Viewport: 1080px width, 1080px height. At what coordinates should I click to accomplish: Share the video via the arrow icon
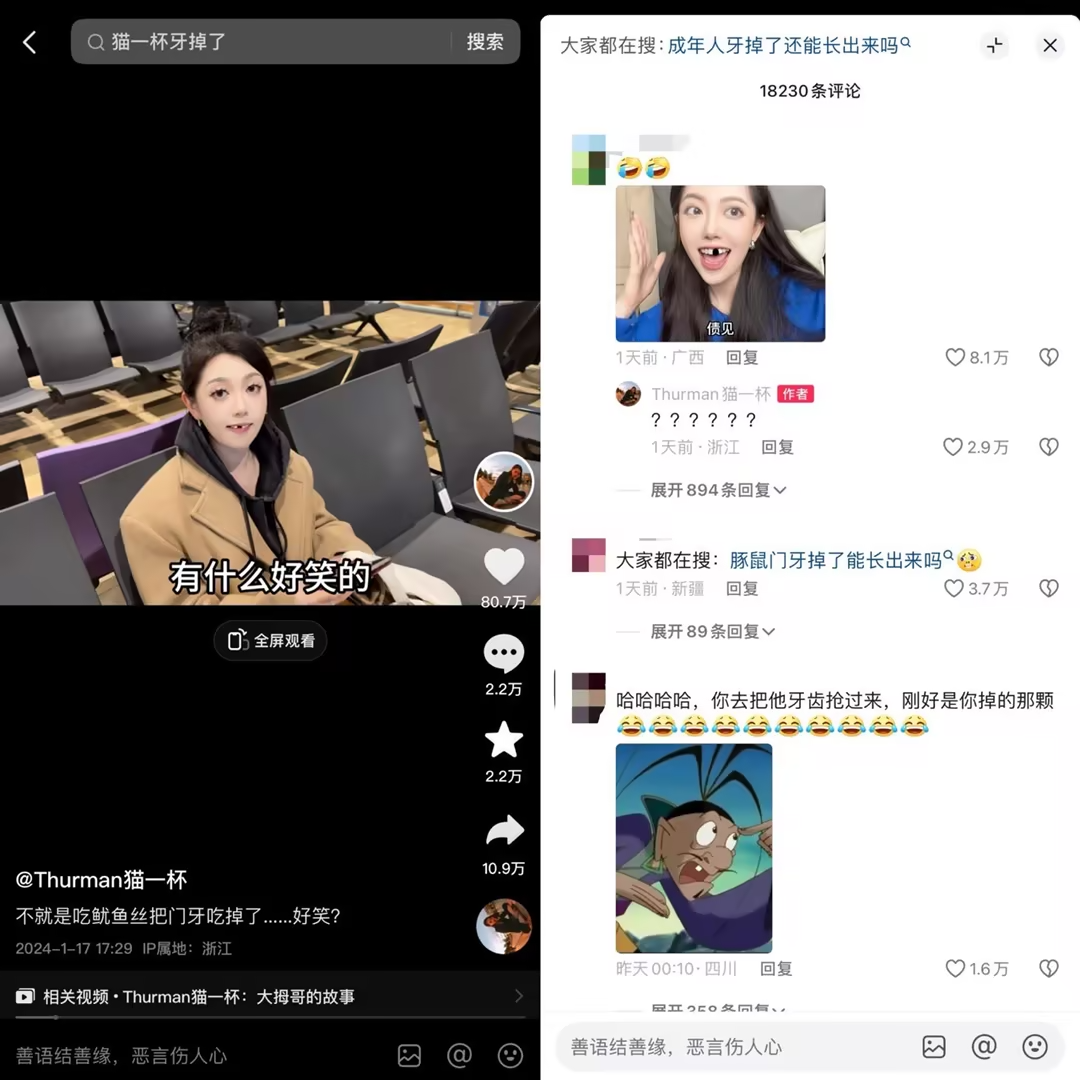[503, 831]
